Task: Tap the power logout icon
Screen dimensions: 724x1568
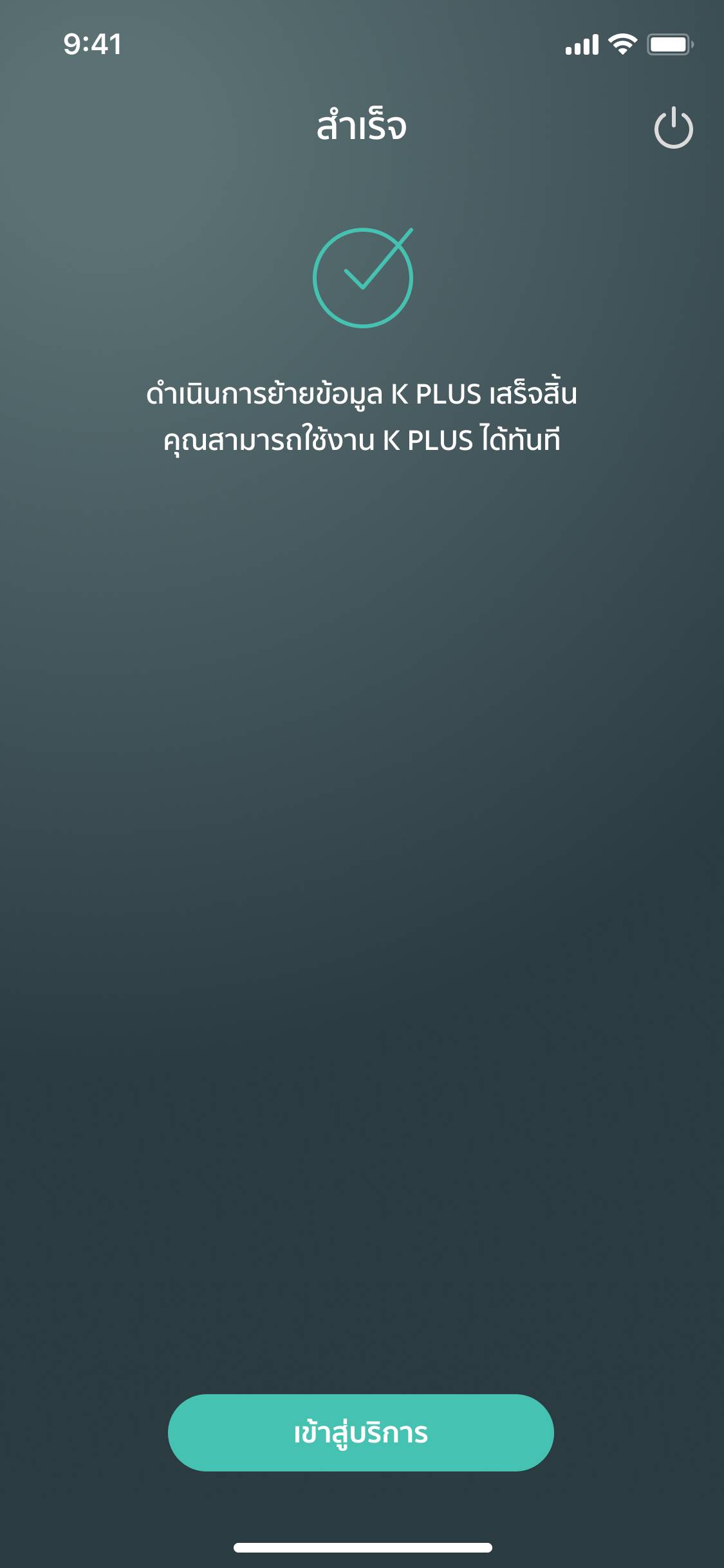Action: (673, 128)
